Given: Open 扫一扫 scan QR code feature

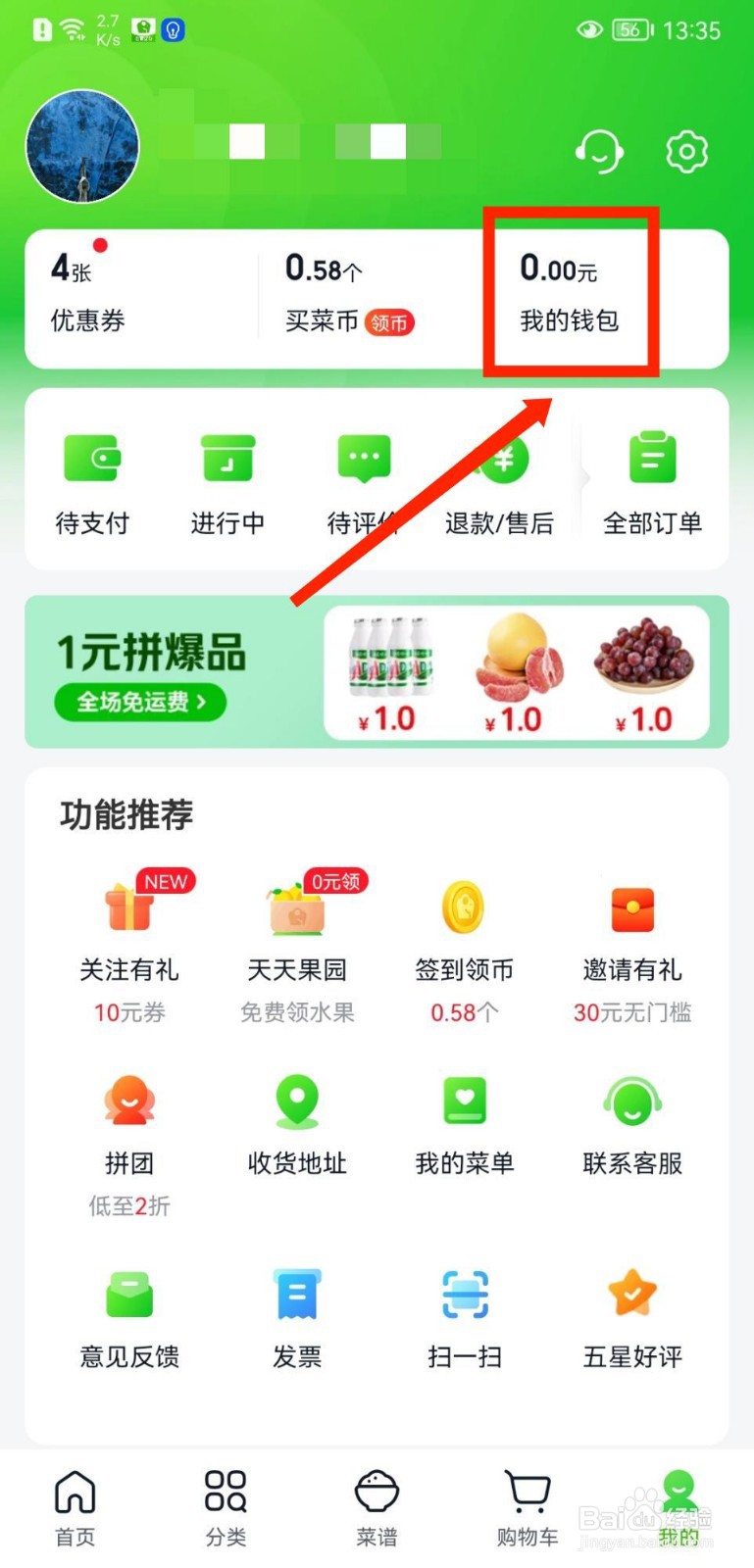Looking at the screenshot, I should click(464, 1296).
